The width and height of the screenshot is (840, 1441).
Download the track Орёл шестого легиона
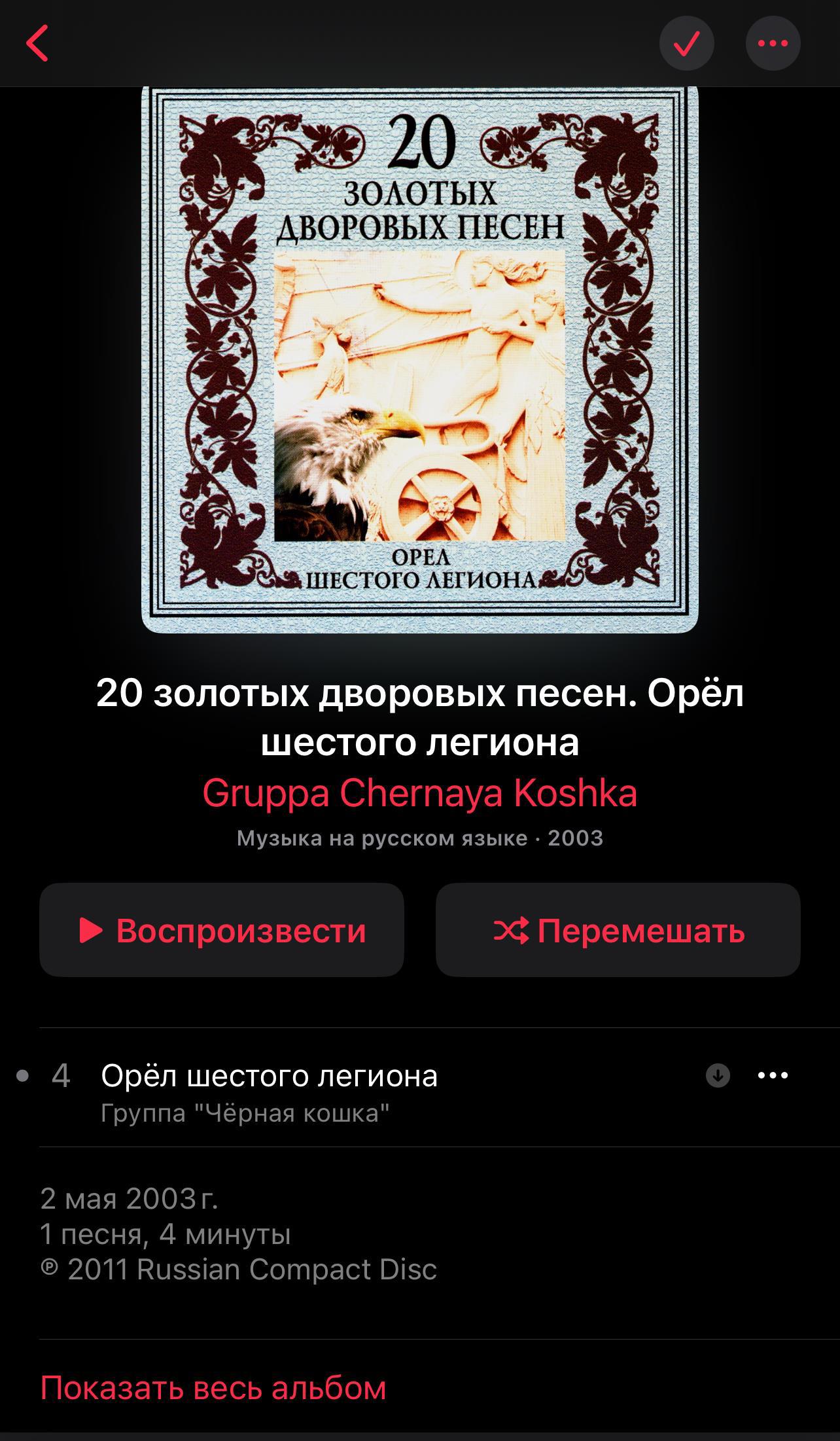coord(718,1075)
